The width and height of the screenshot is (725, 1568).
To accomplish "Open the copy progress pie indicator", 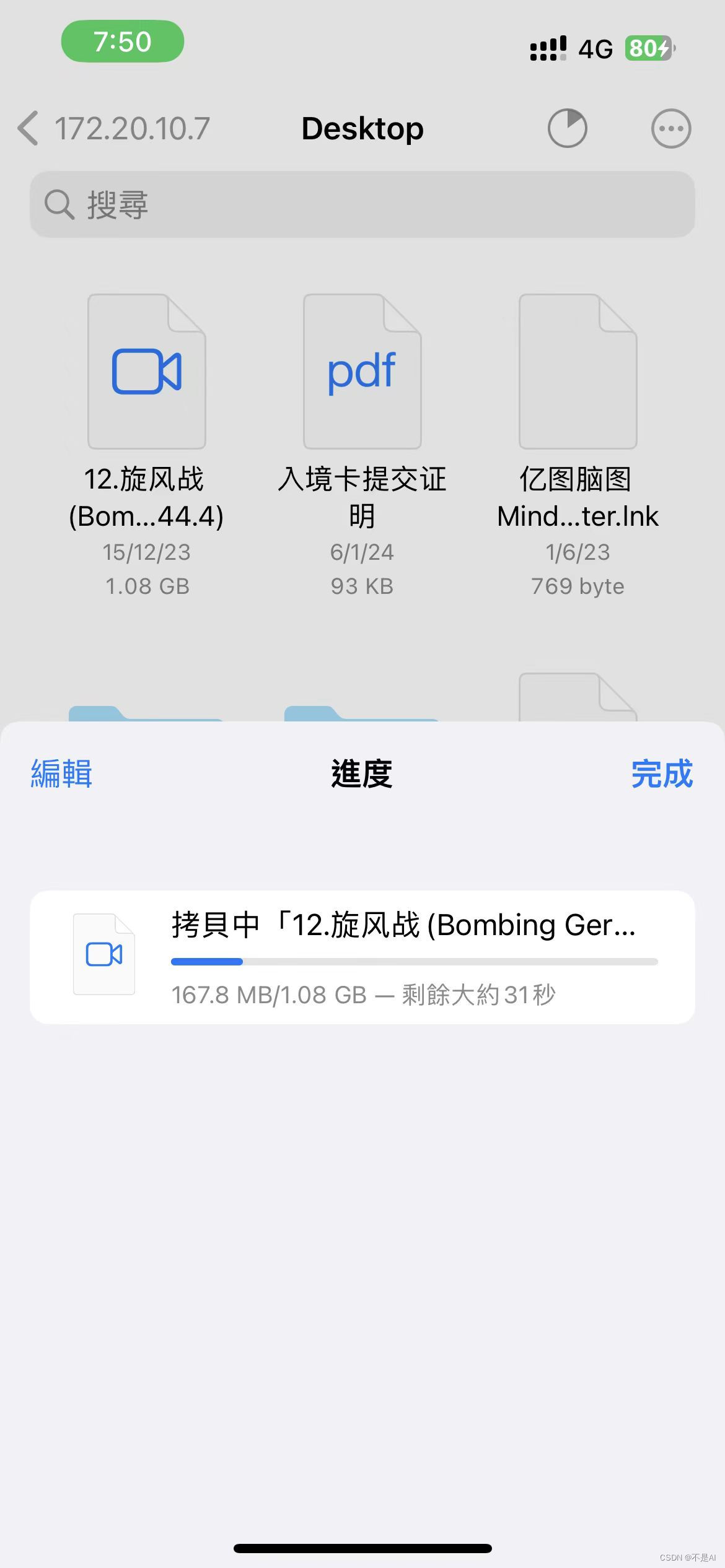I will coord(567,128).
